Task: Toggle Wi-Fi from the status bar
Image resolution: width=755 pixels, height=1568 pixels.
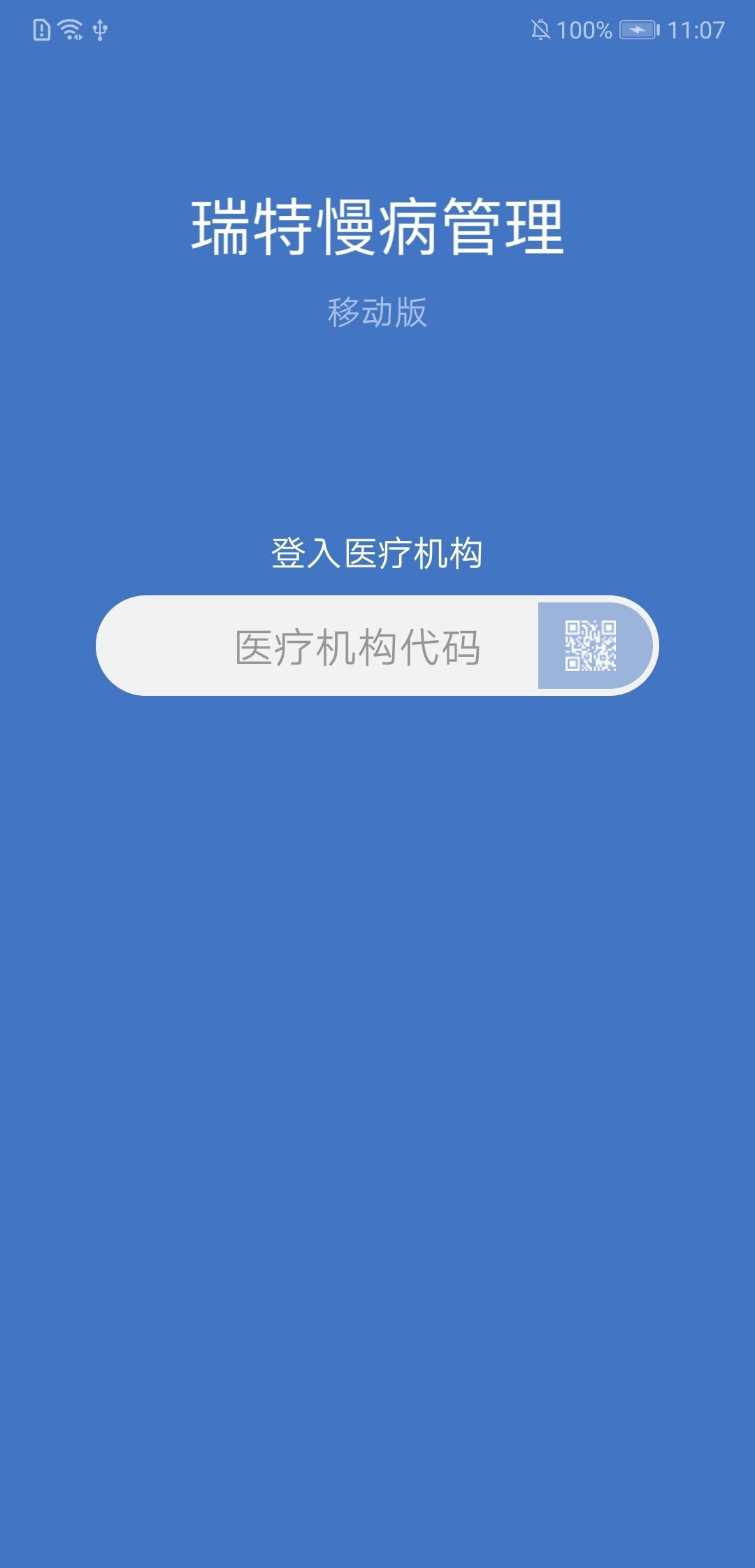Action: [x=68, y=28]
